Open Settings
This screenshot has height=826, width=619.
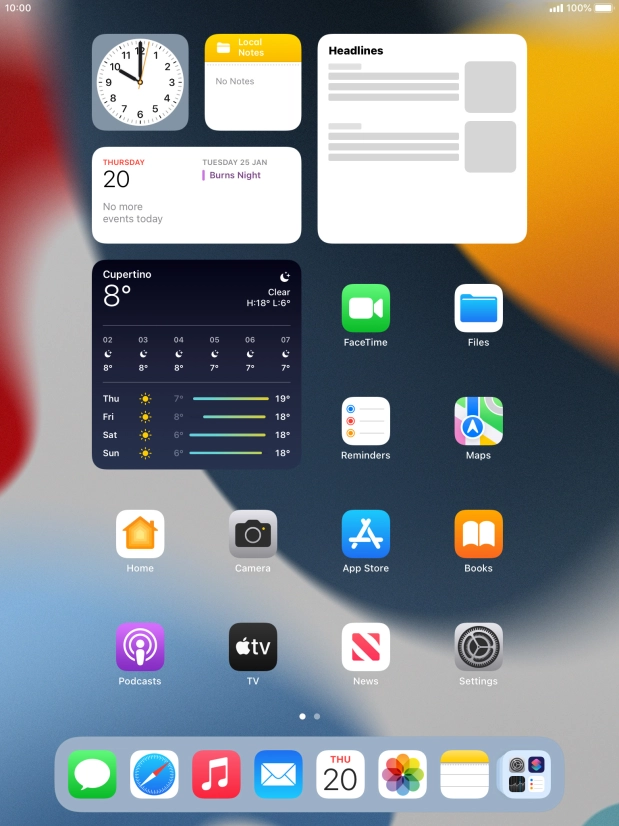click(x=478, y=647)
